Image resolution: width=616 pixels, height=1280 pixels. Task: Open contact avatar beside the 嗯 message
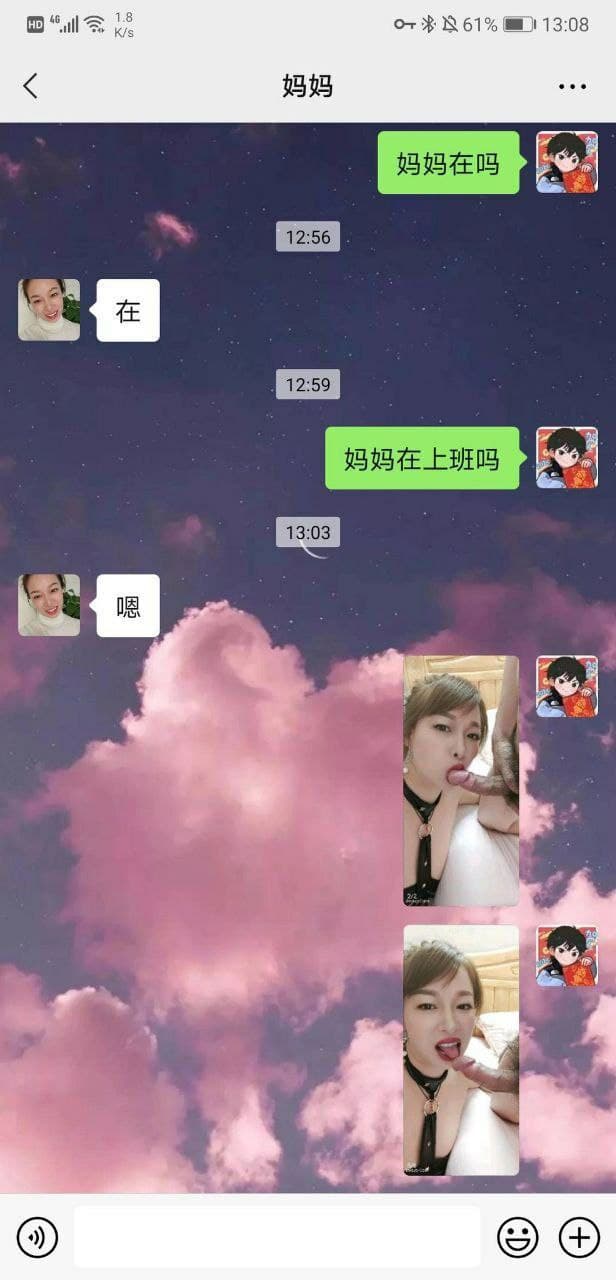pos(49,605)
